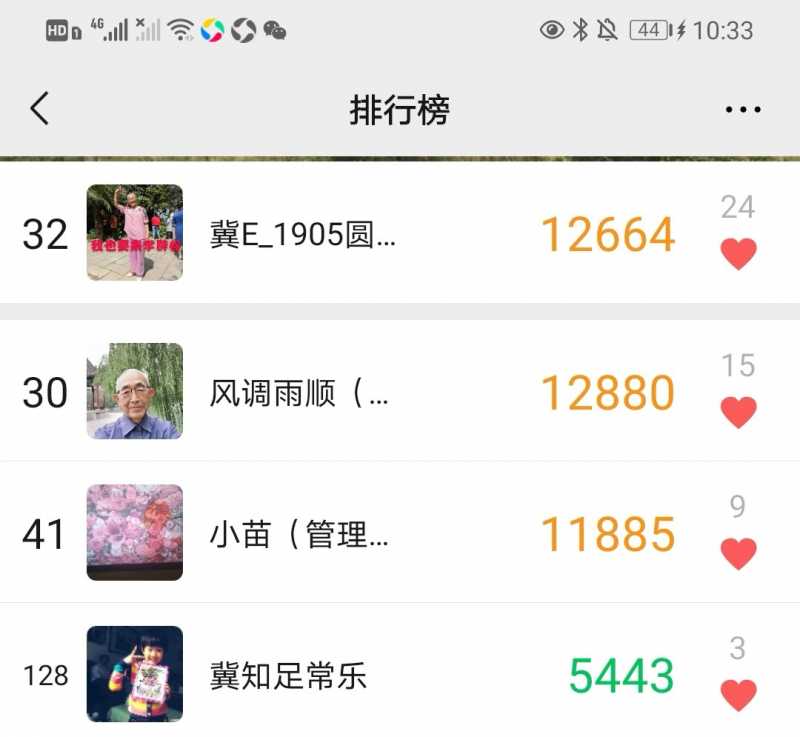Open the three-dot overflow menu
The image size is (800, 737).
743,110
